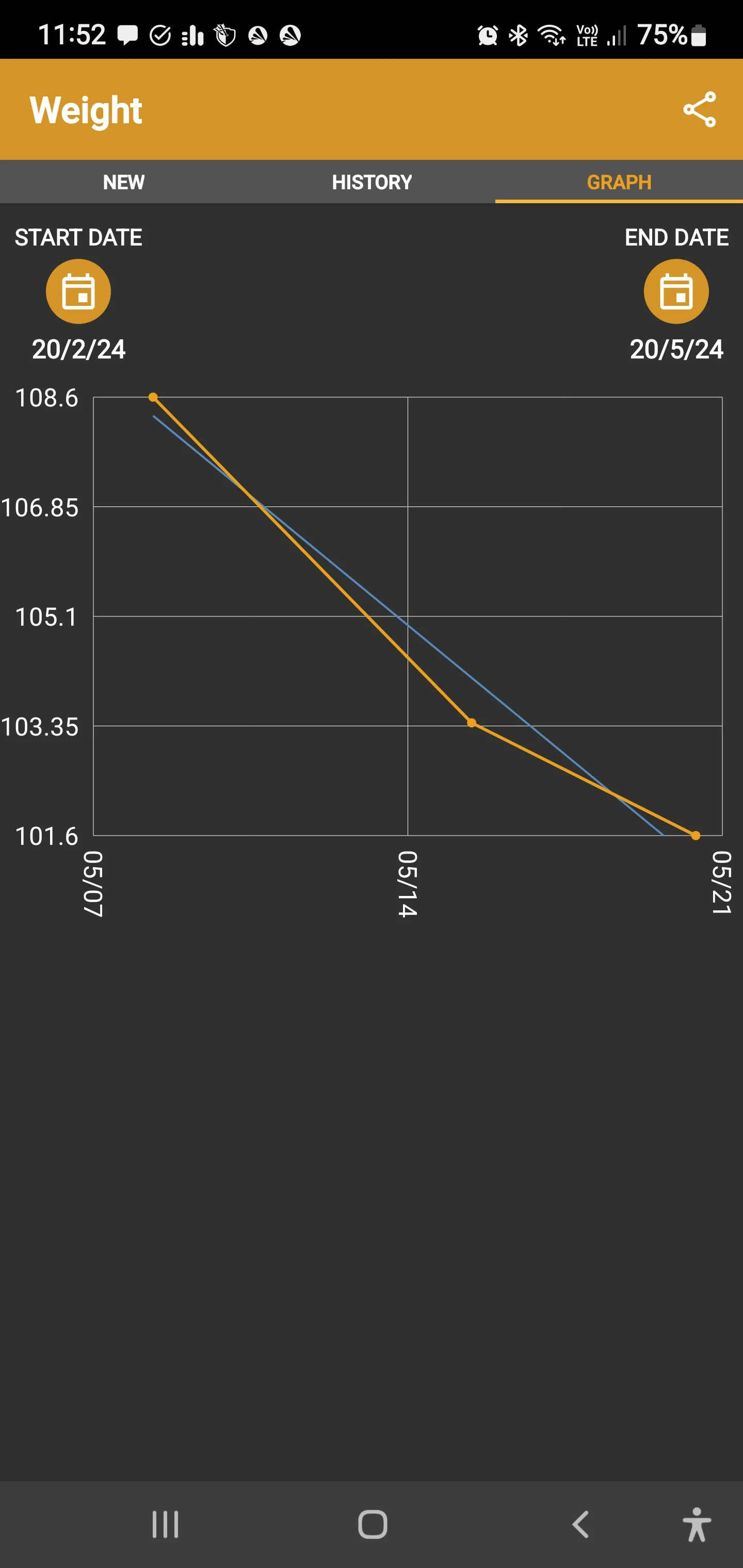Open the end date calendar picker

click(x=676, y=291)
